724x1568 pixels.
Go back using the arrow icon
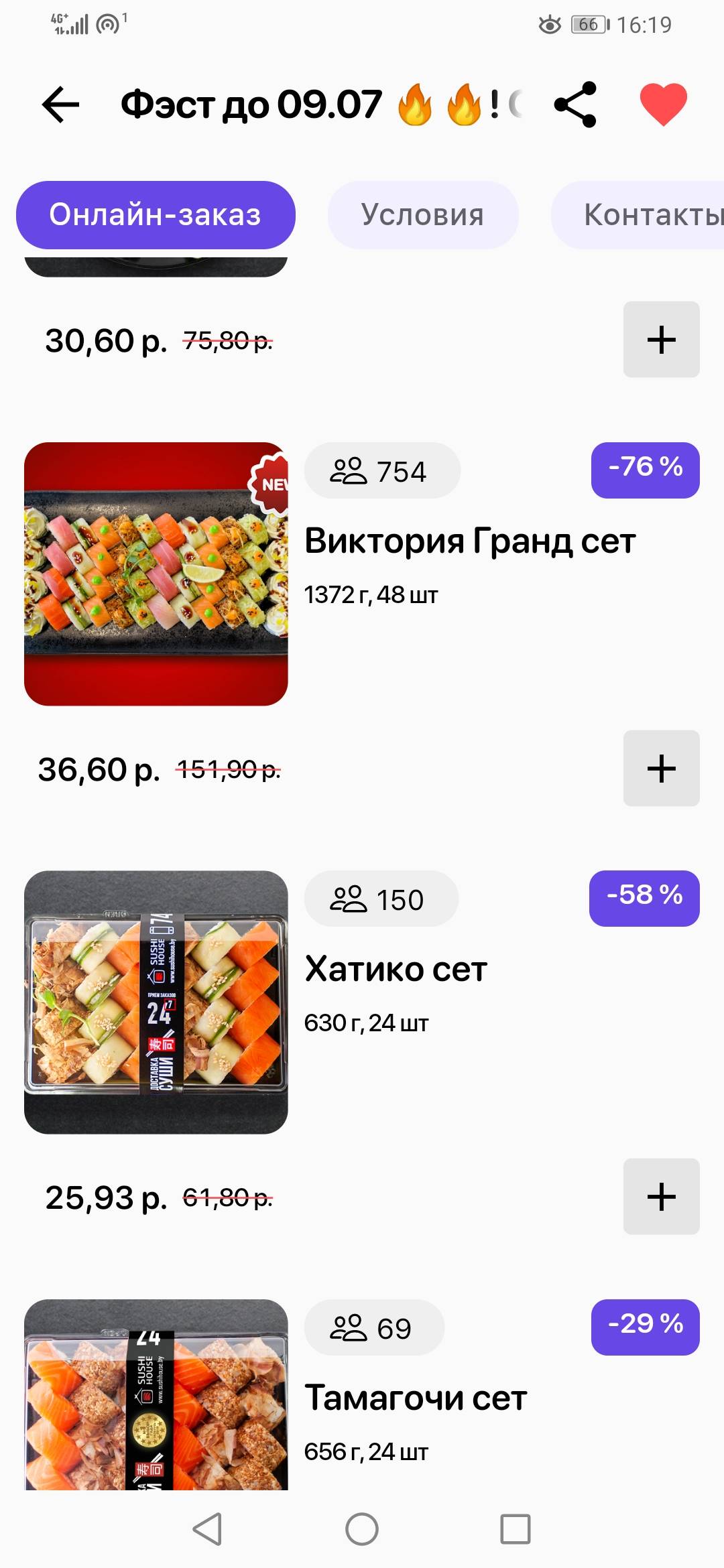(60, 105)
